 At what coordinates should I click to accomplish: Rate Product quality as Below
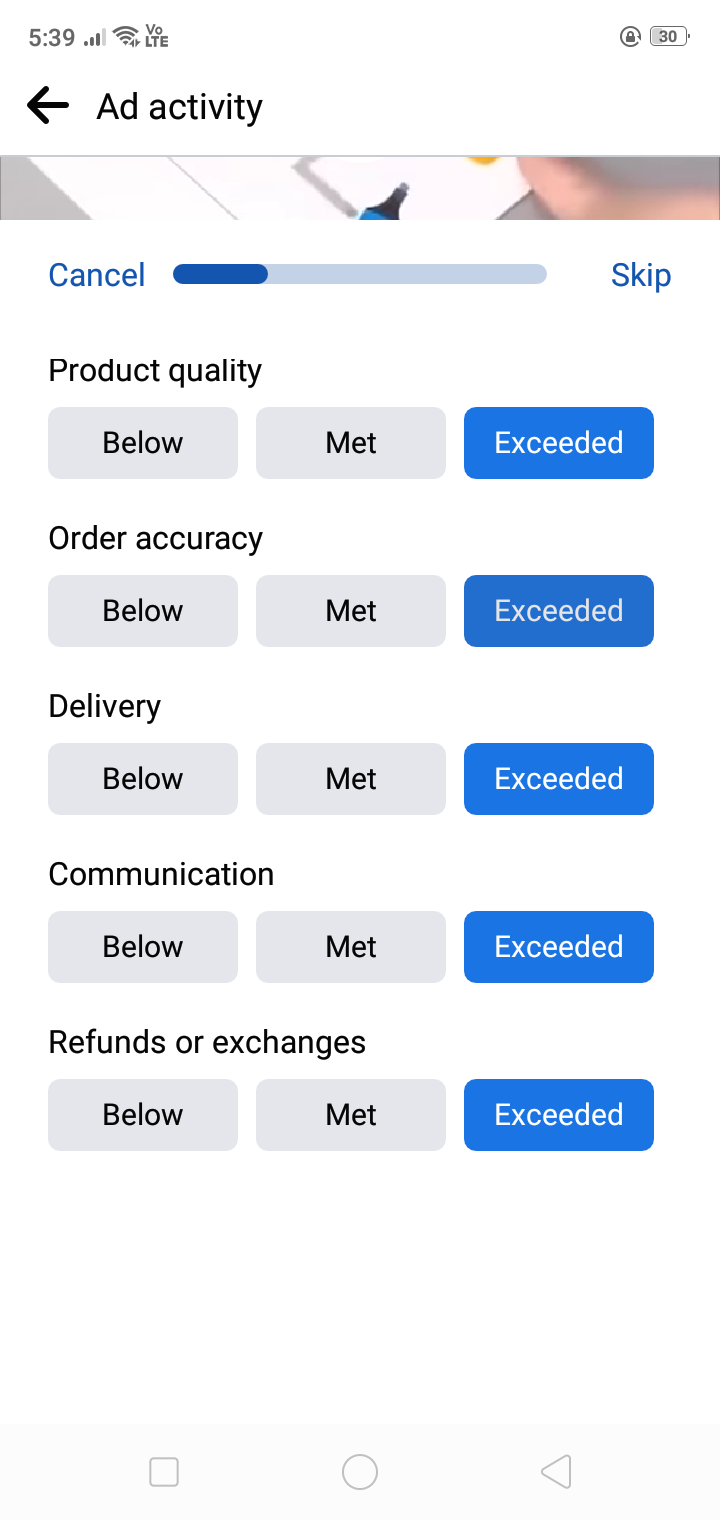(x=143, y=443)
